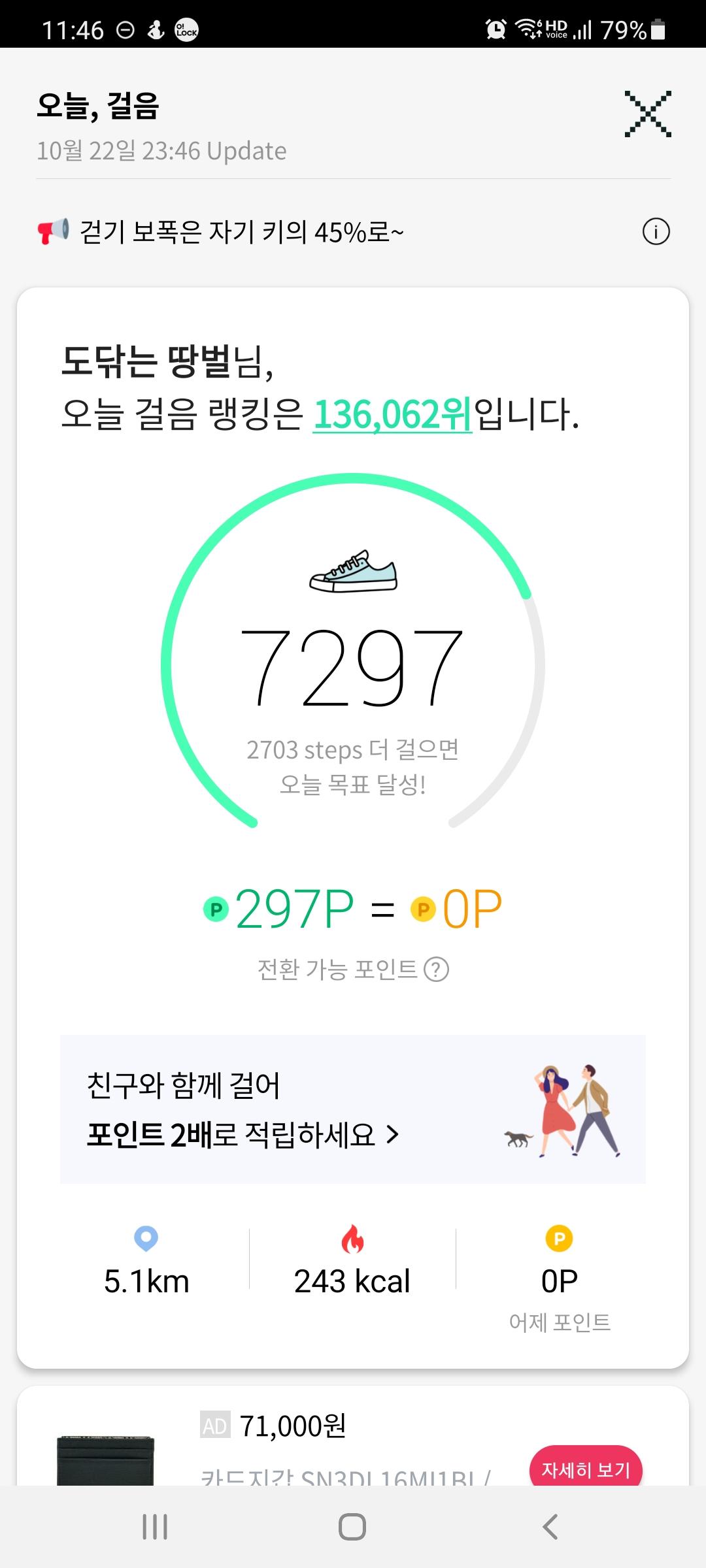
Task: Go to the home screen
Action: [x=352, y=1527]
